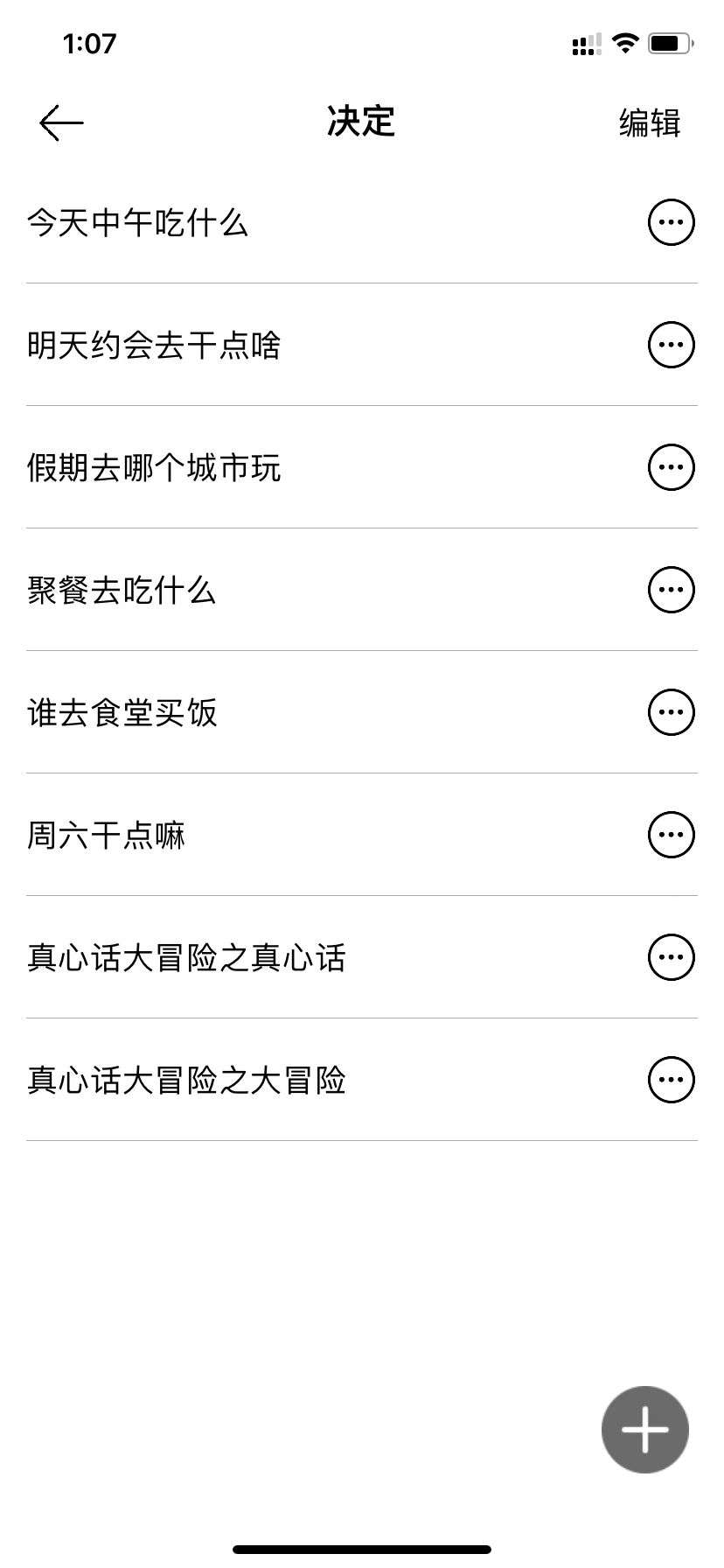Image resolution: width=724 pixels, height=1568 pixels.
Task: Tap the ellipsis next to 真心话大冒险之大冒险
Action: (672, 1080)
